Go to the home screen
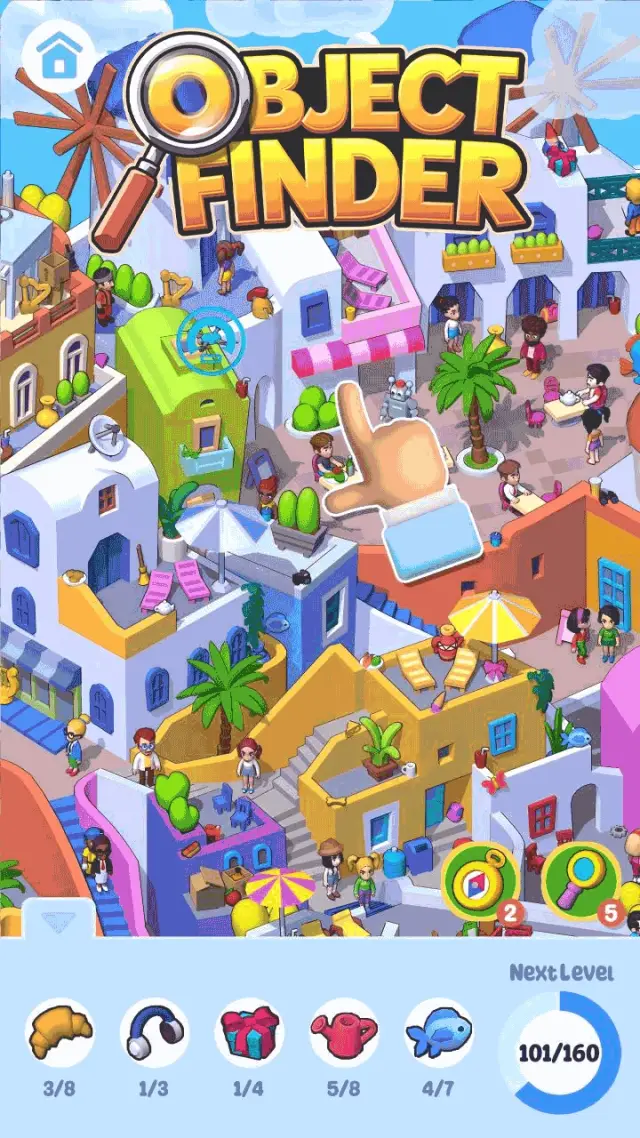This screenshot has width=640, height=1138. tap(58, 57)
